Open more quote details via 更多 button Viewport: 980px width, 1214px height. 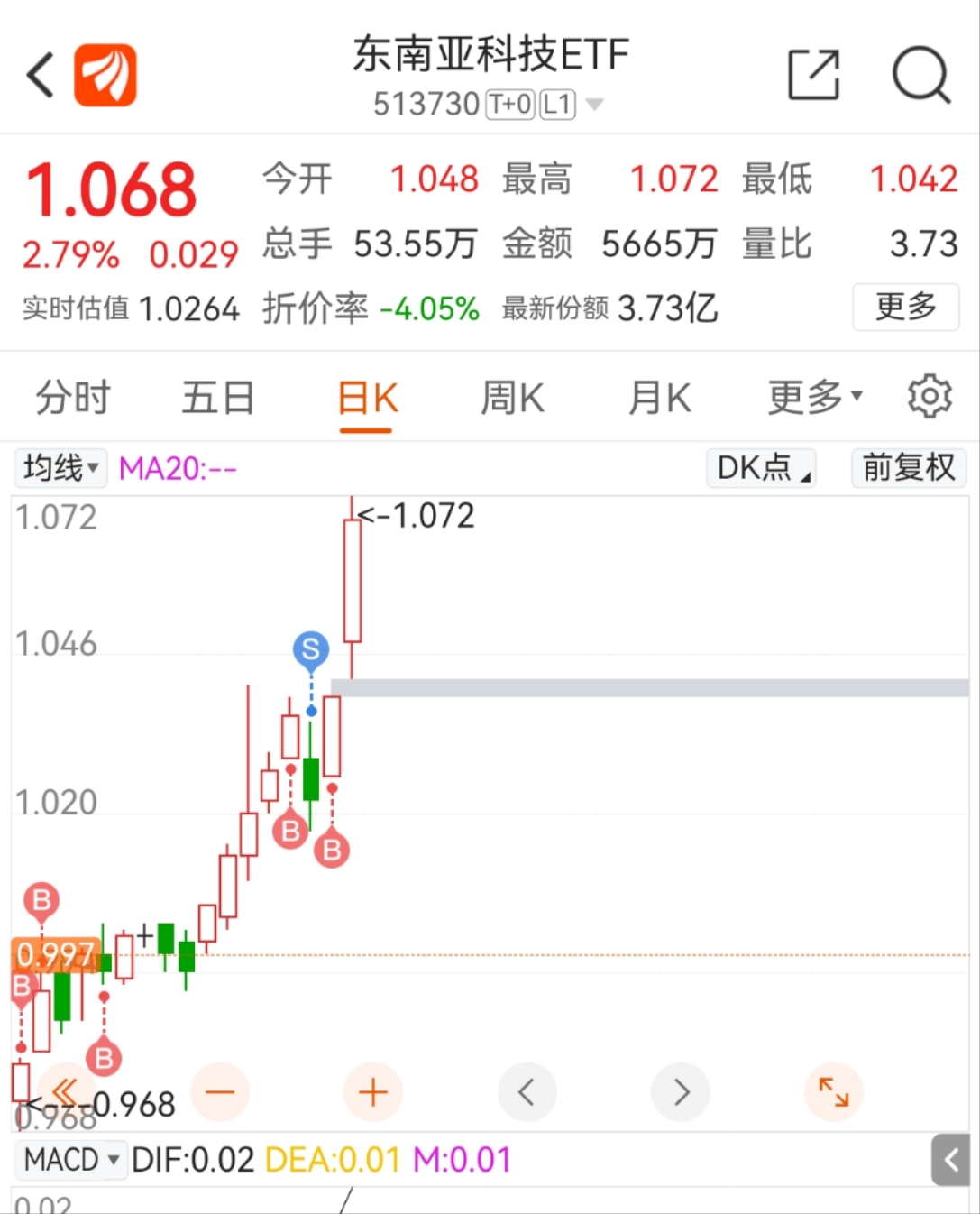(x=905, y=308)
